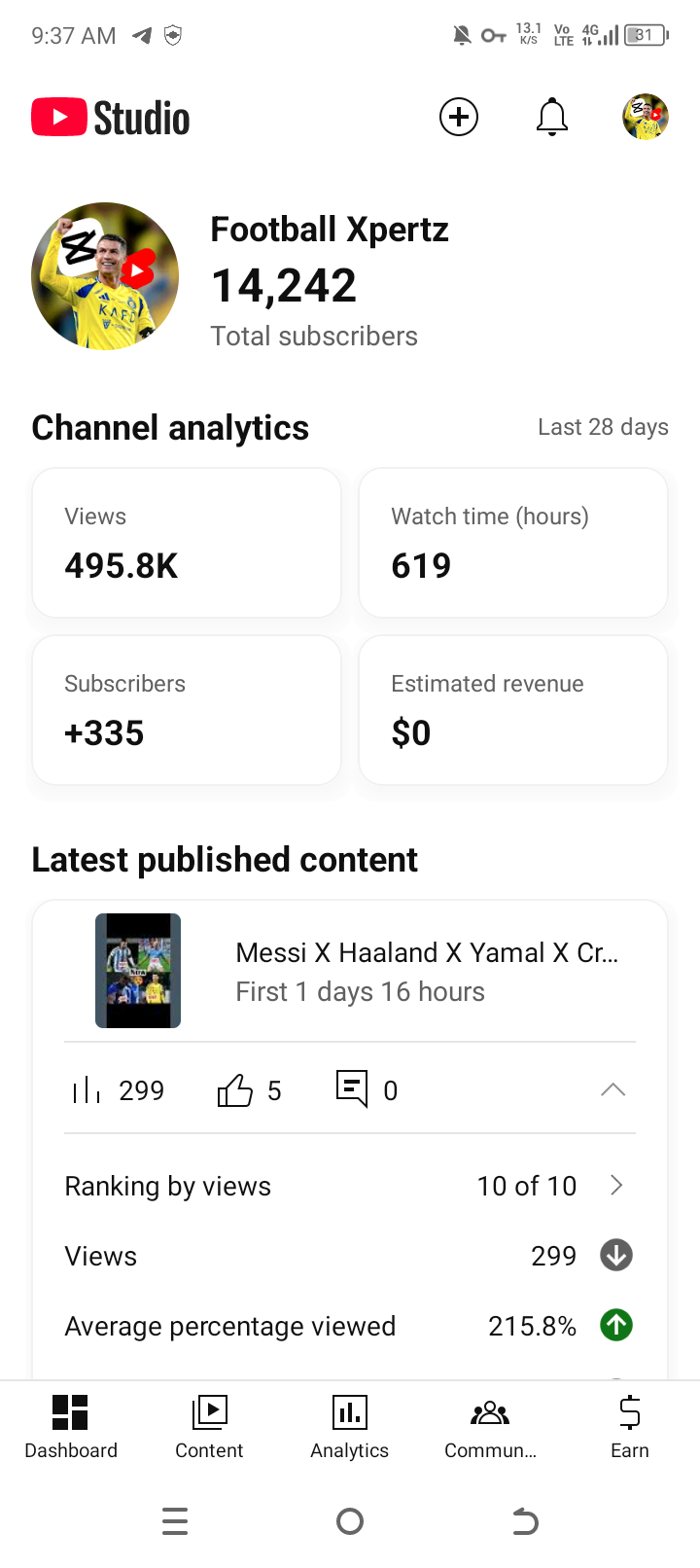
Task: Open the account avatar in the top bar
Action: 646,118
